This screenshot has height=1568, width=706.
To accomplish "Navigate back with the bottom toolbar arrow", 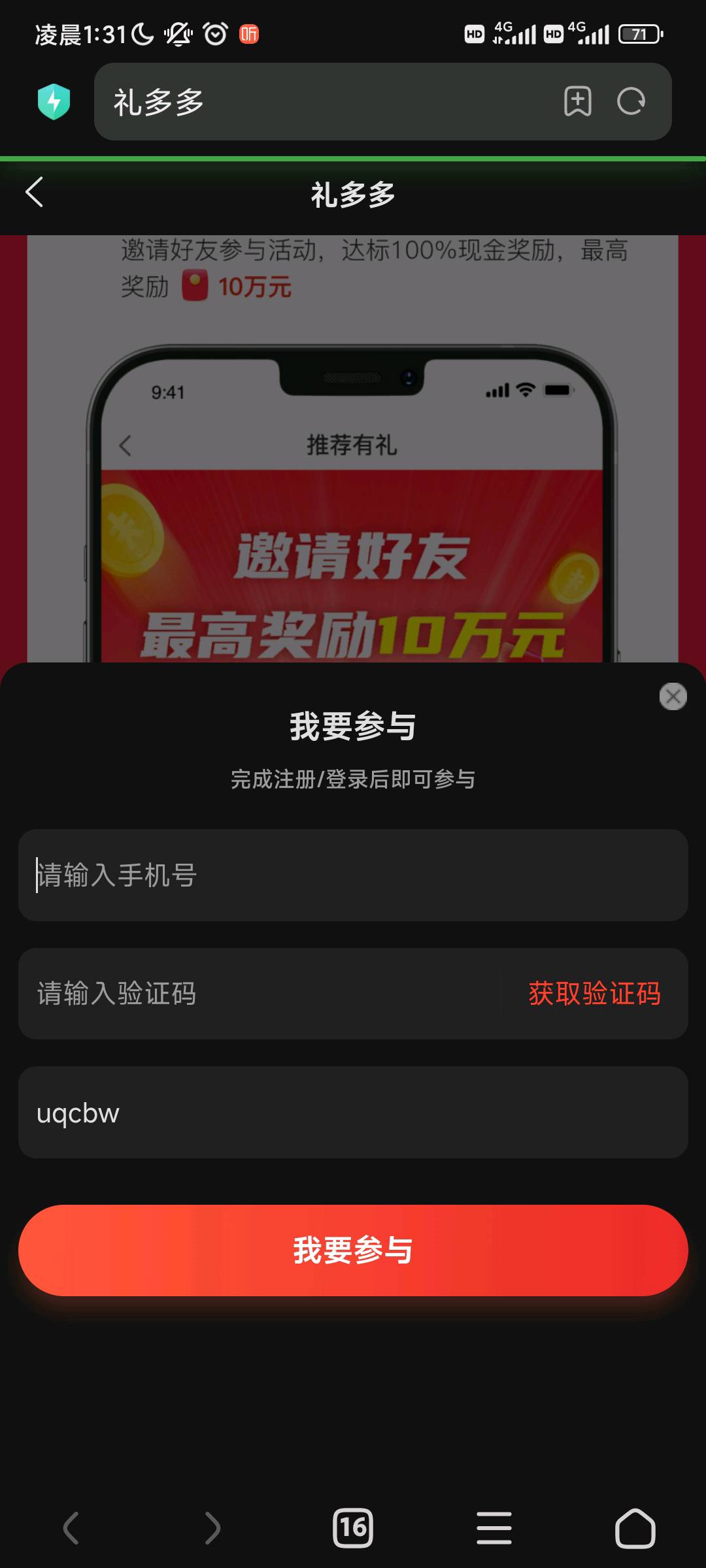I will [71, 1527].
